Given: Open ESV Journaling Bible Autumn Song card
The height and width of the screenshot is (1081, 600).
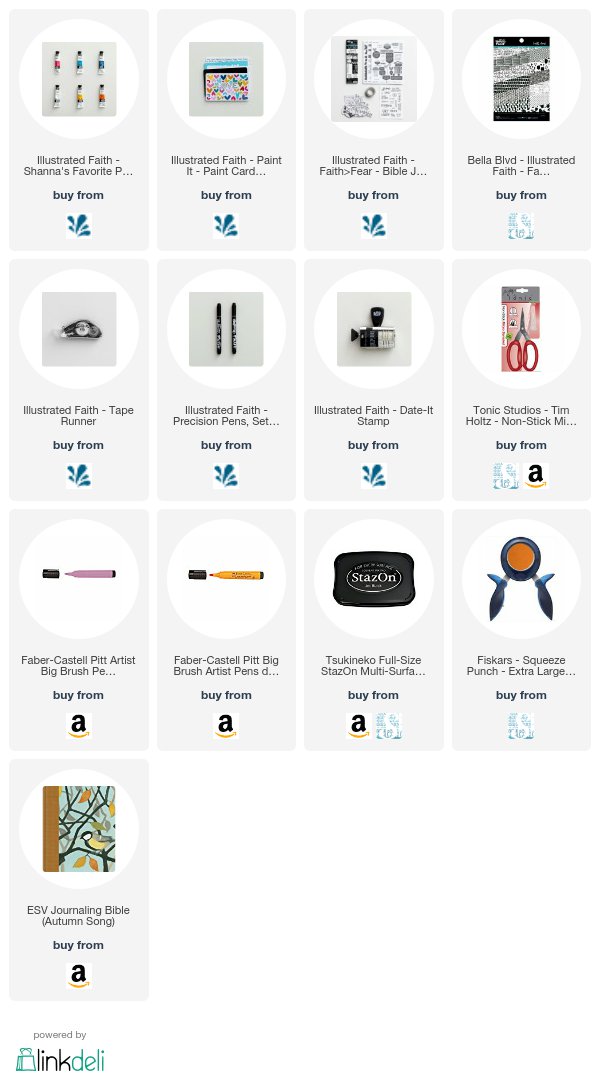Looking at the screenshot, I should (x=79, y=830).
